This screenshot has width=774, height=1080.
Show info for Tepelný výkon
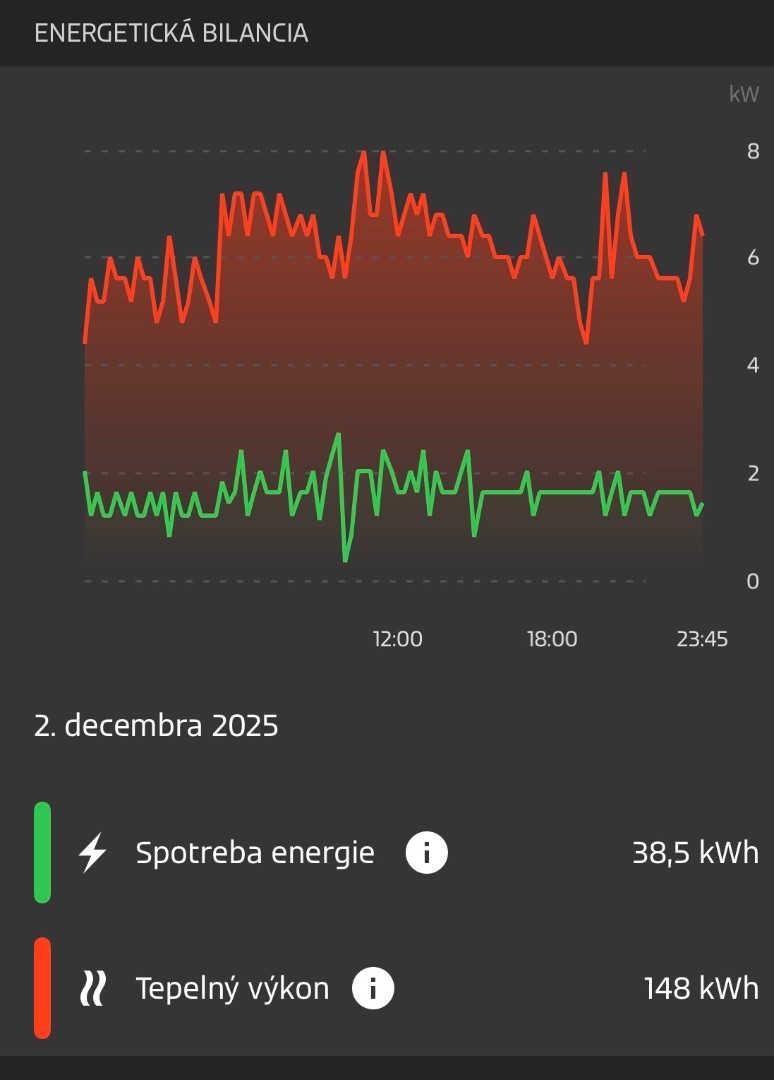[x=373, y=989]
